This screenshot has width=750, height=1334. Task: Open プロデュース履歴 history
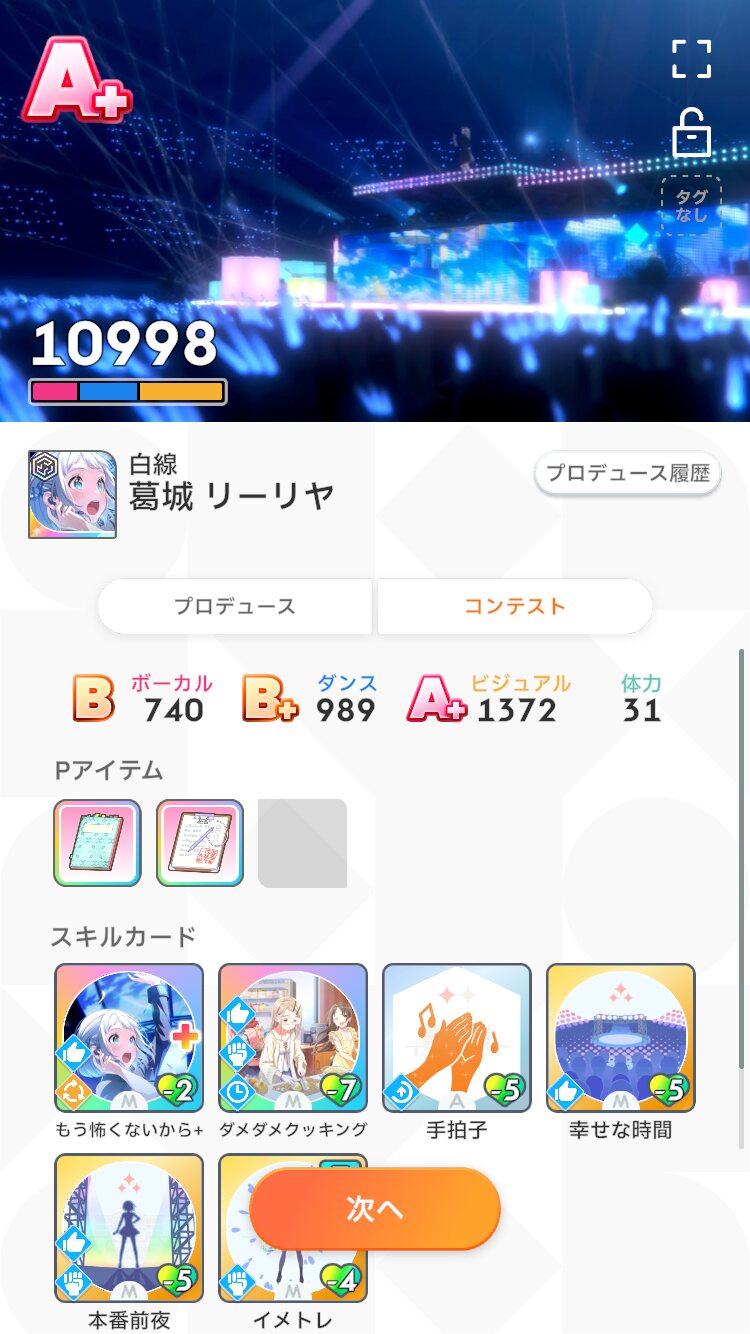pyautogui.click(x=628, y=473)
